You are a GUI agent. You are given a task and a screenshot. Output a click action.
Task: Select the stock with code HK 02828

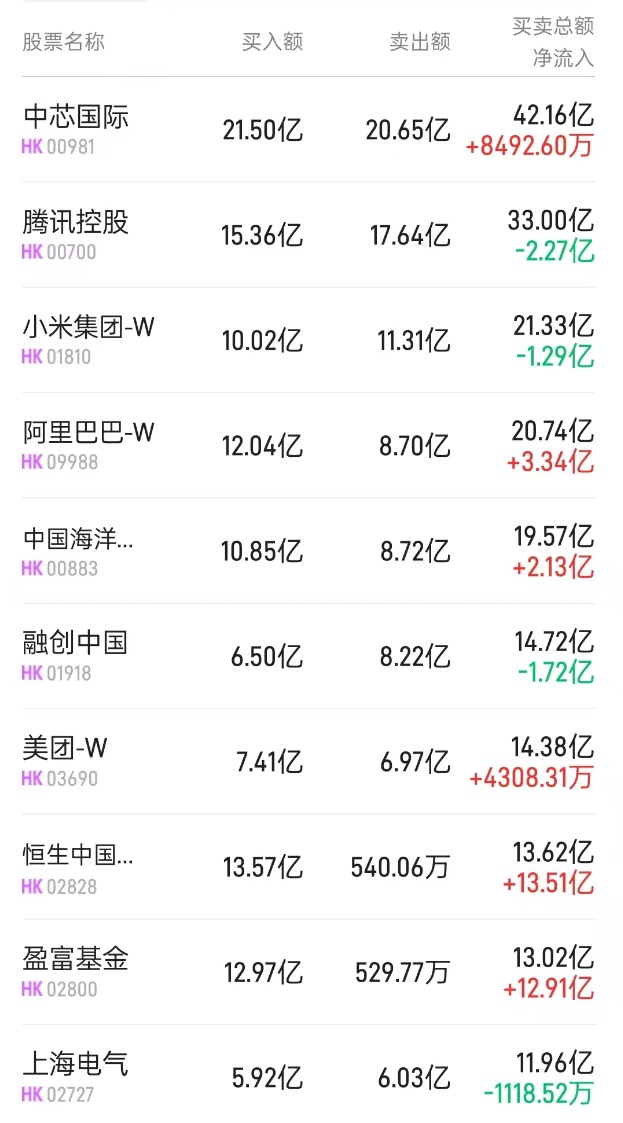click(78, 869)
